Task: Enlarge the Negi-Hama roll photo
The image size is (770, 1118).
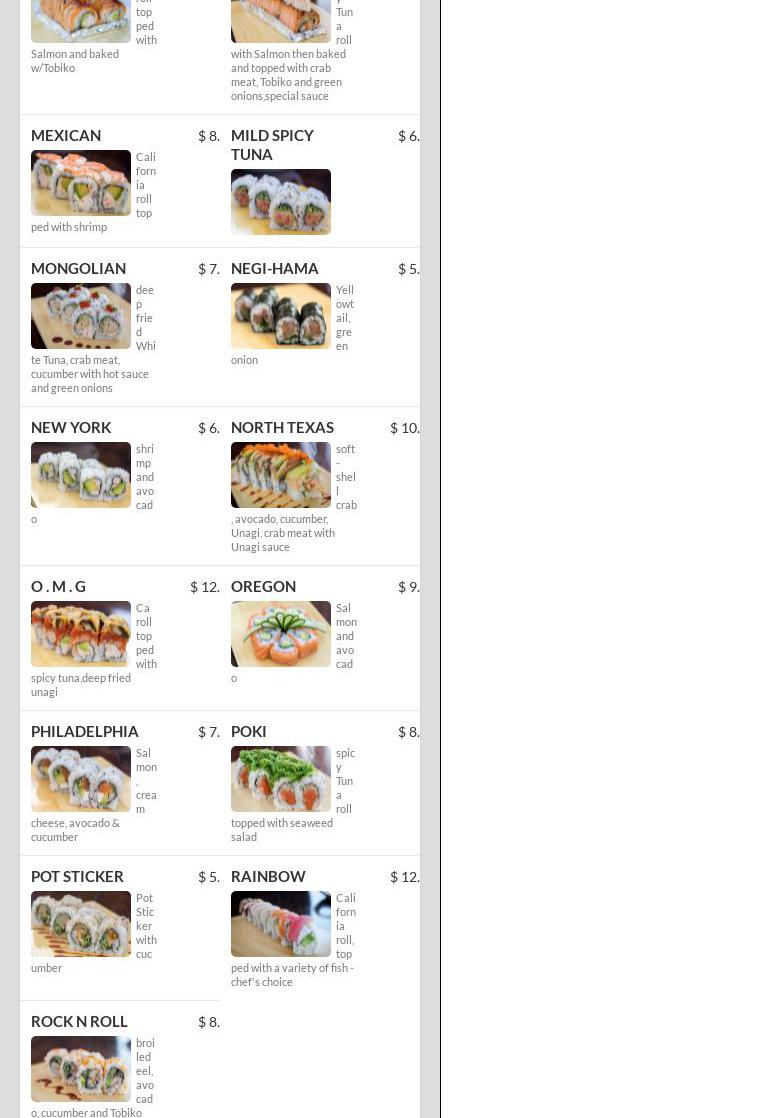Action: 281,316
